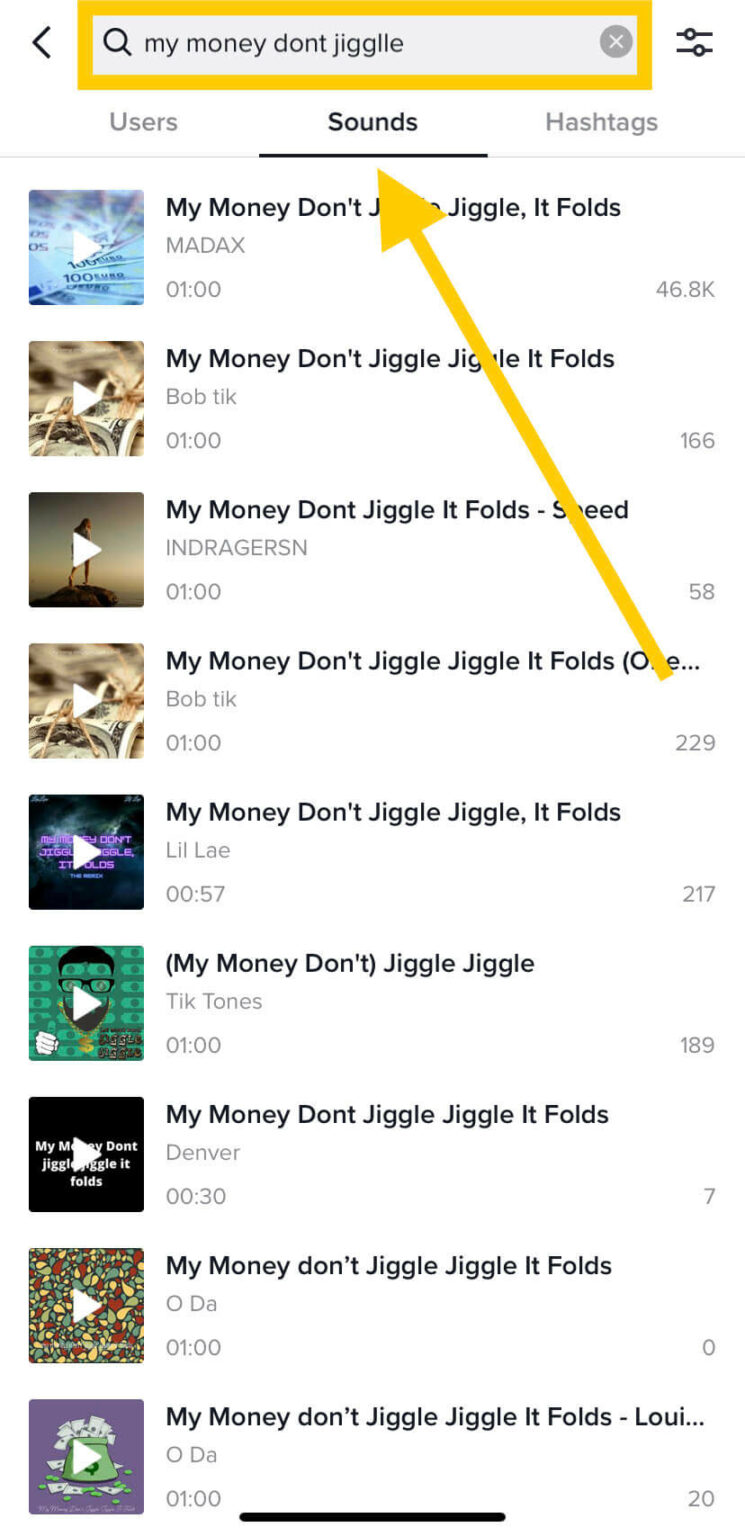Tap the black Denver lyric thumbnail
Viewport: 745px width, 1536px height.
pyautogui.click(x=85, y=1154)
